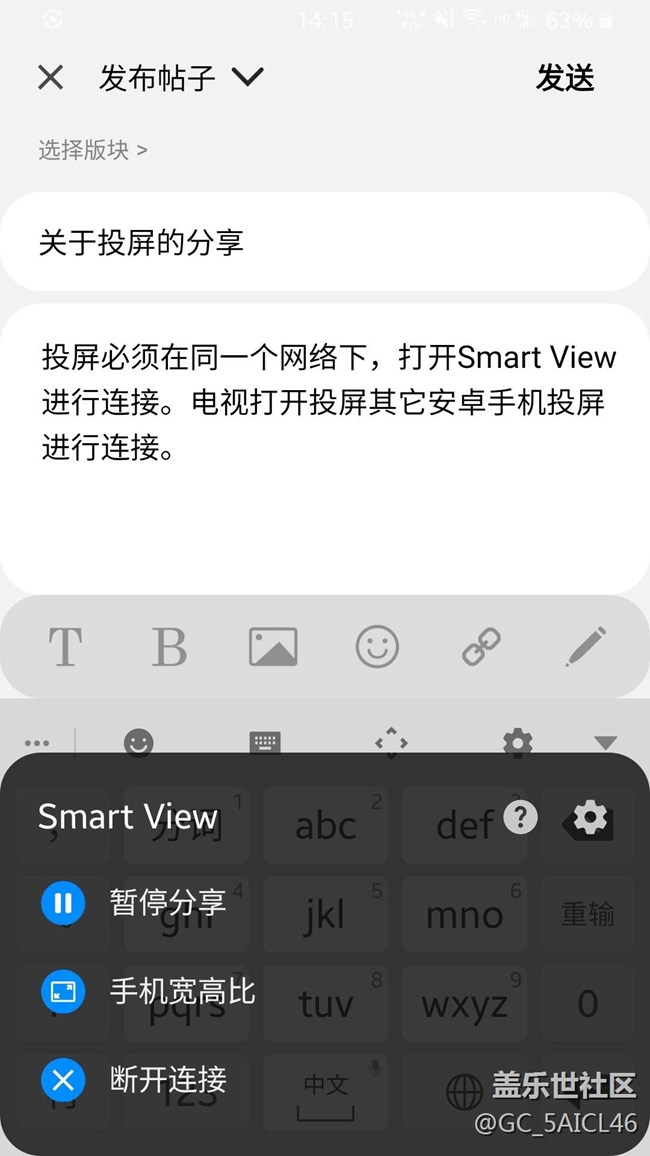Insert a hyperlink

click(x=481, y=647)
